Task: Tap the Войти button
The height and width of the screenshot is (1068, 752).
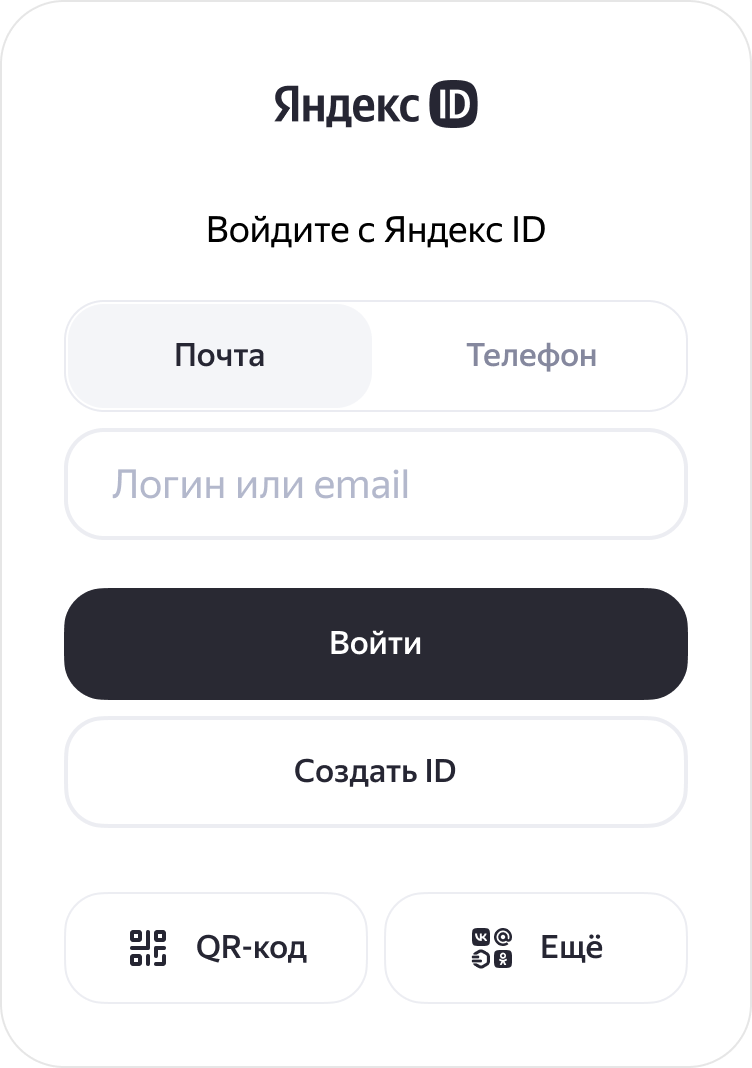Action: pos(375,643)
